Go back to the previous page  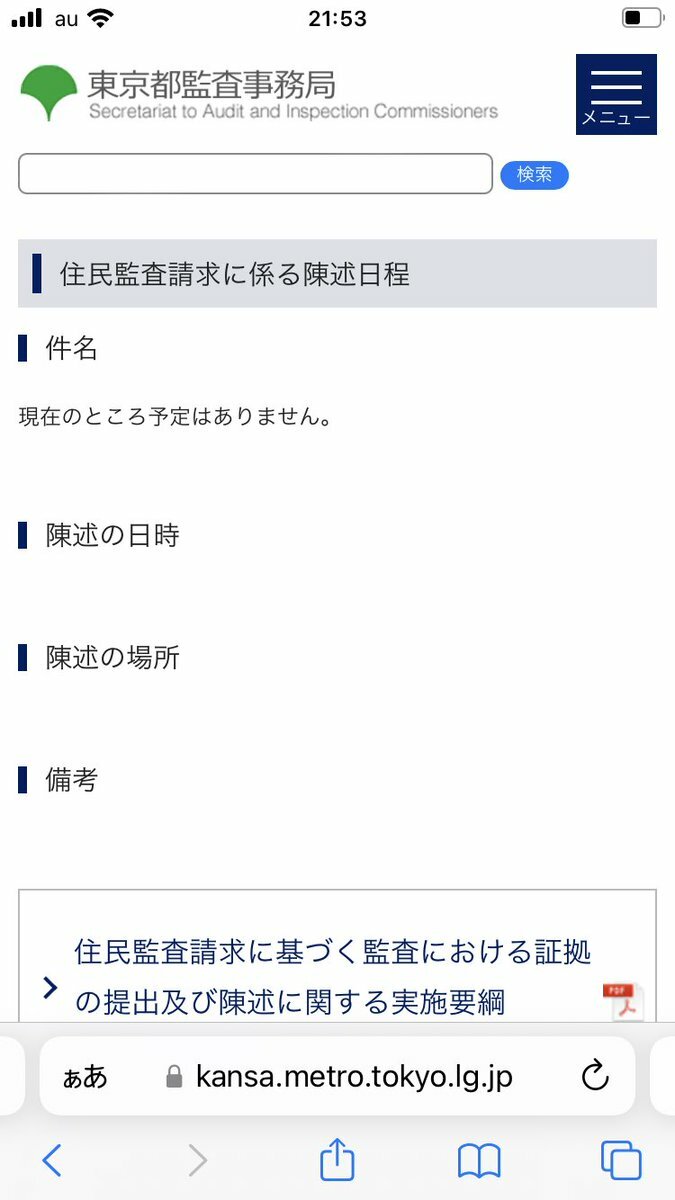[x=52, y=1160]
